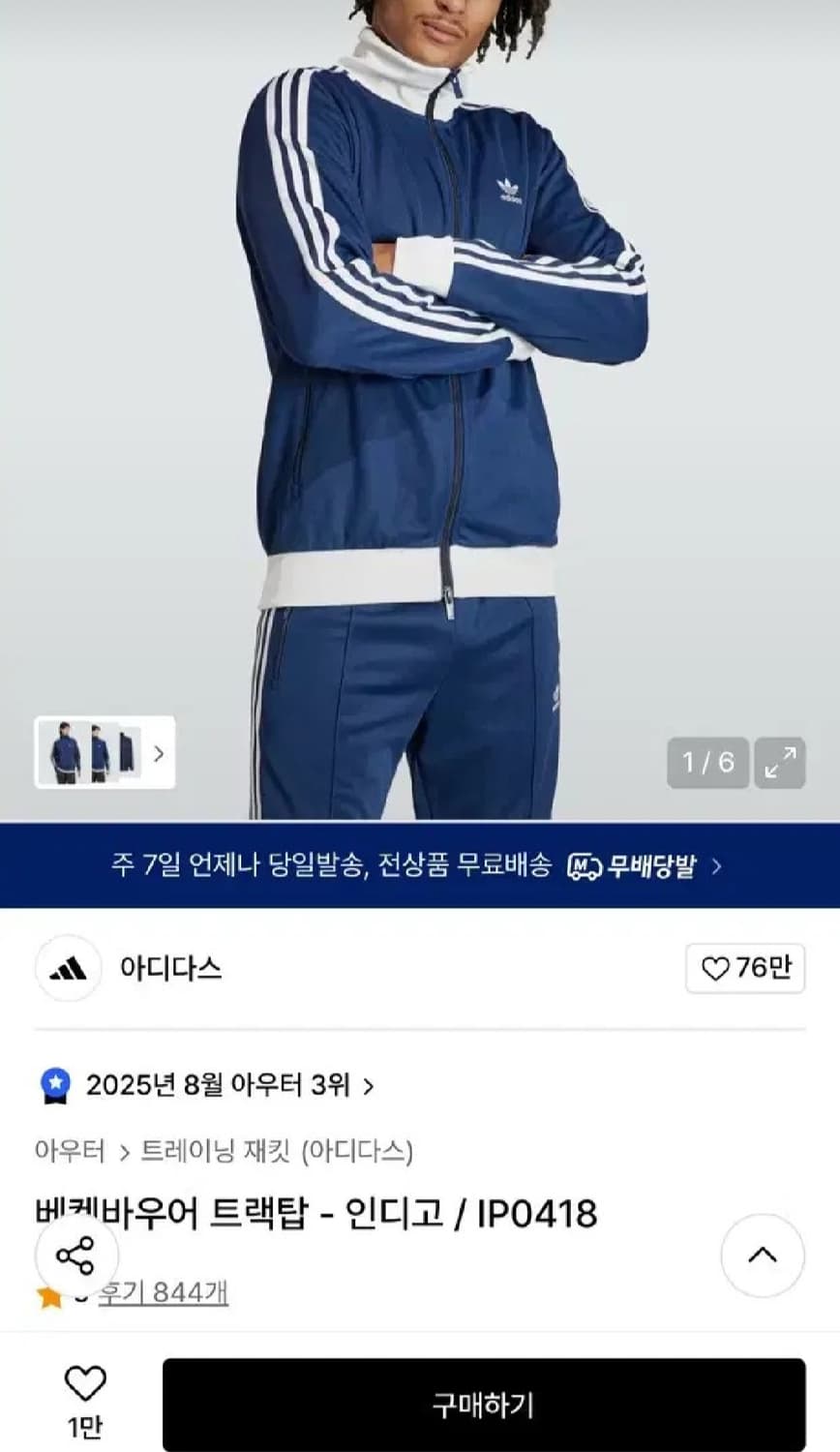Viewport: 840px width, 1452px height.
Task: Click the blue ranking badge icon
Action: click(x=55, y=1086)
